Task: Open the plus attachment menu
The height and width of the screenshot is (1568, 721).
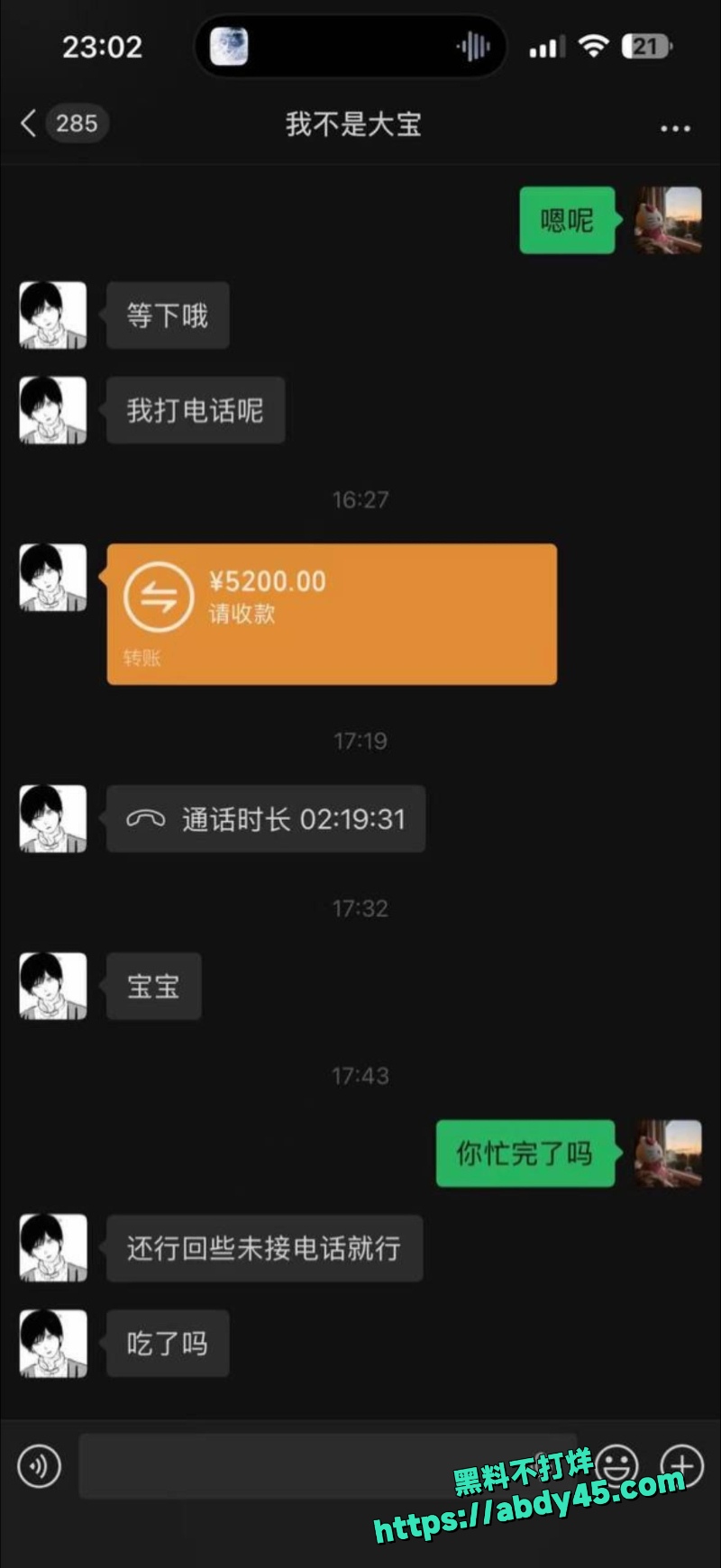Action: 682,1466
